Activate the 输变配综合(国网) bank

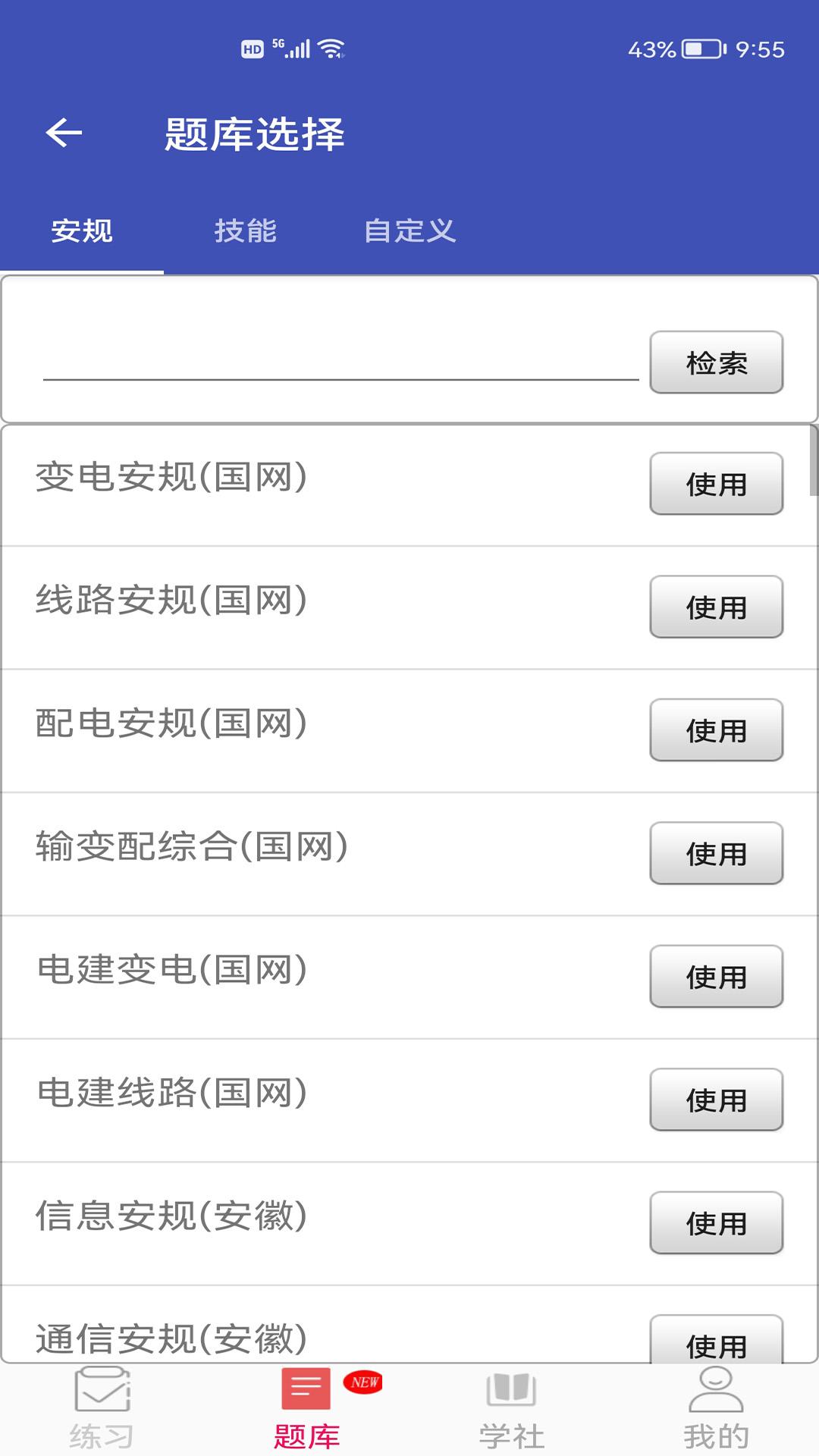(715, 854)
